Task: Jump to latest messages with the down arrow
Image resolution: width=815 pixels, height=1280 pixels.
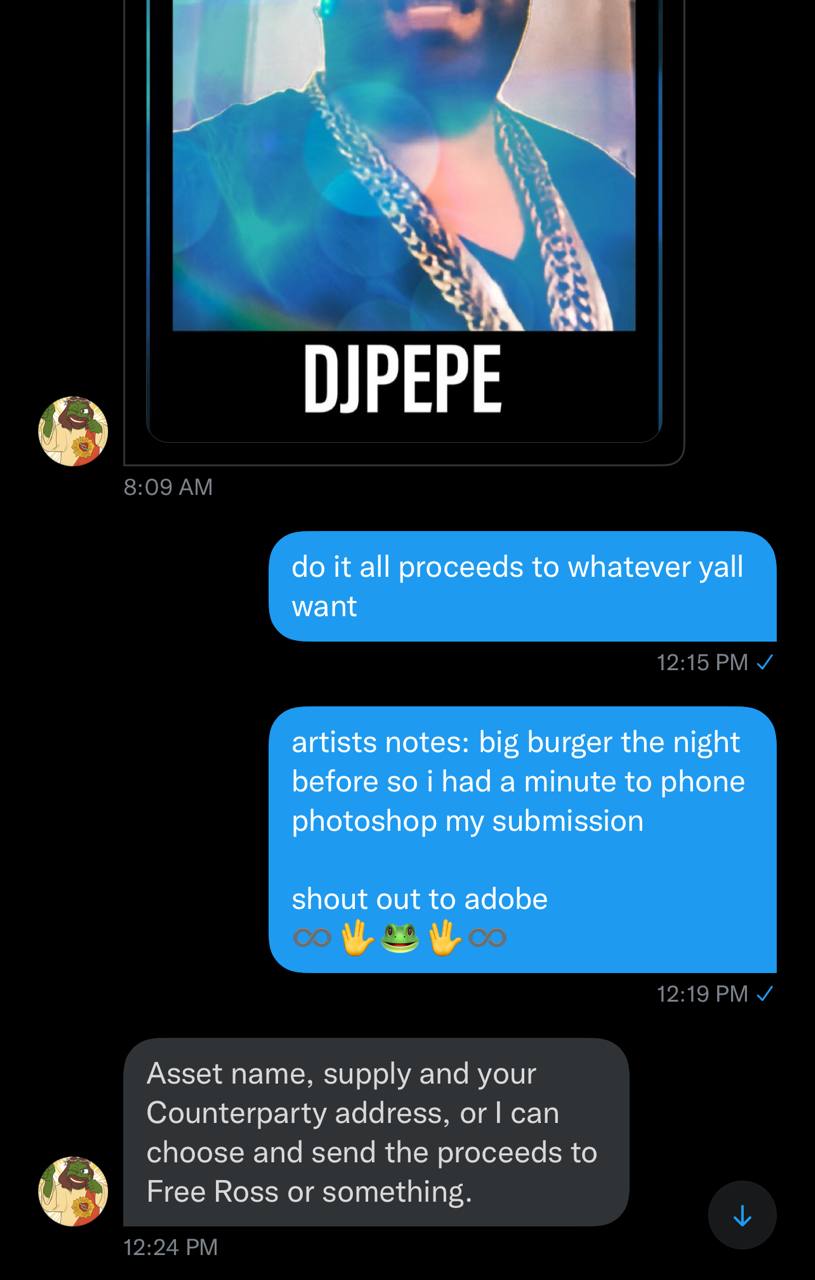Action: tap(742, 1215)
